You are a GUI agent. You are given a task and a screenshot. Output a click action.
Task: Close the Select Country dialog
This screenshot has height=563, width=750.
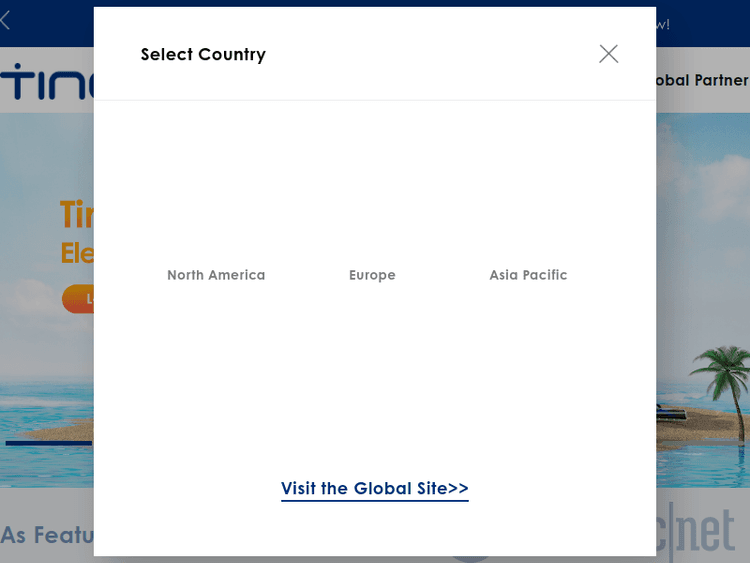pyautogui.click(x=608, y=54)
